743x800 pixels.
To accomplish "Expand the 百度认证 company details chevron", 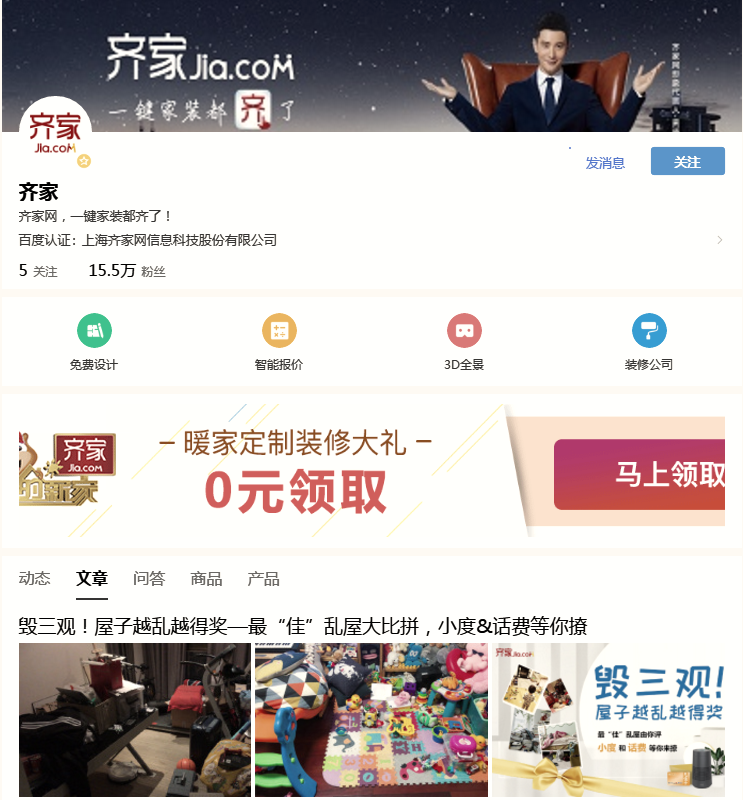I will click(x=719, y=240).
